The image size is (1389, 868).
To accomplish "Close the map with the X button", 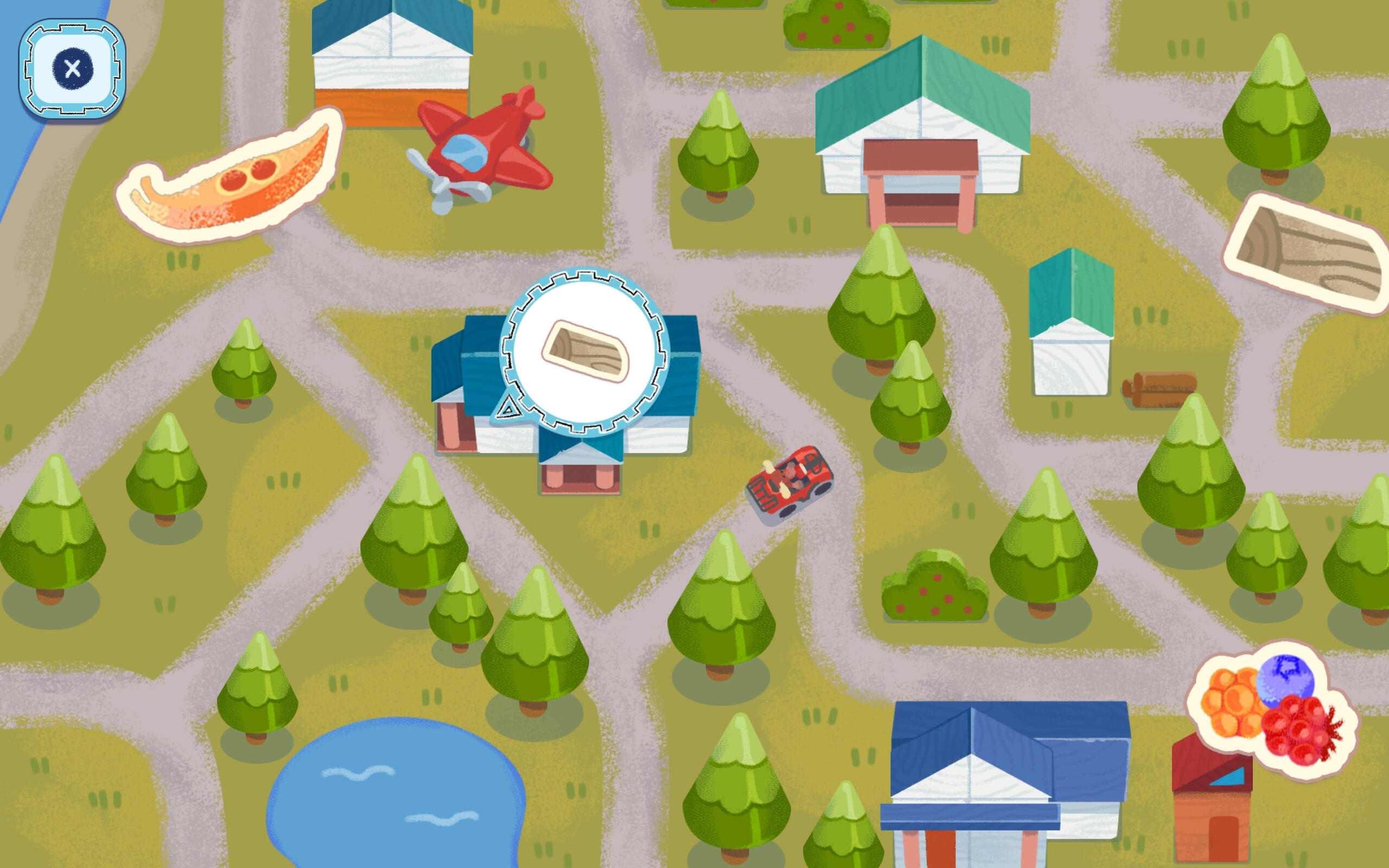I will tap(72, 69).
